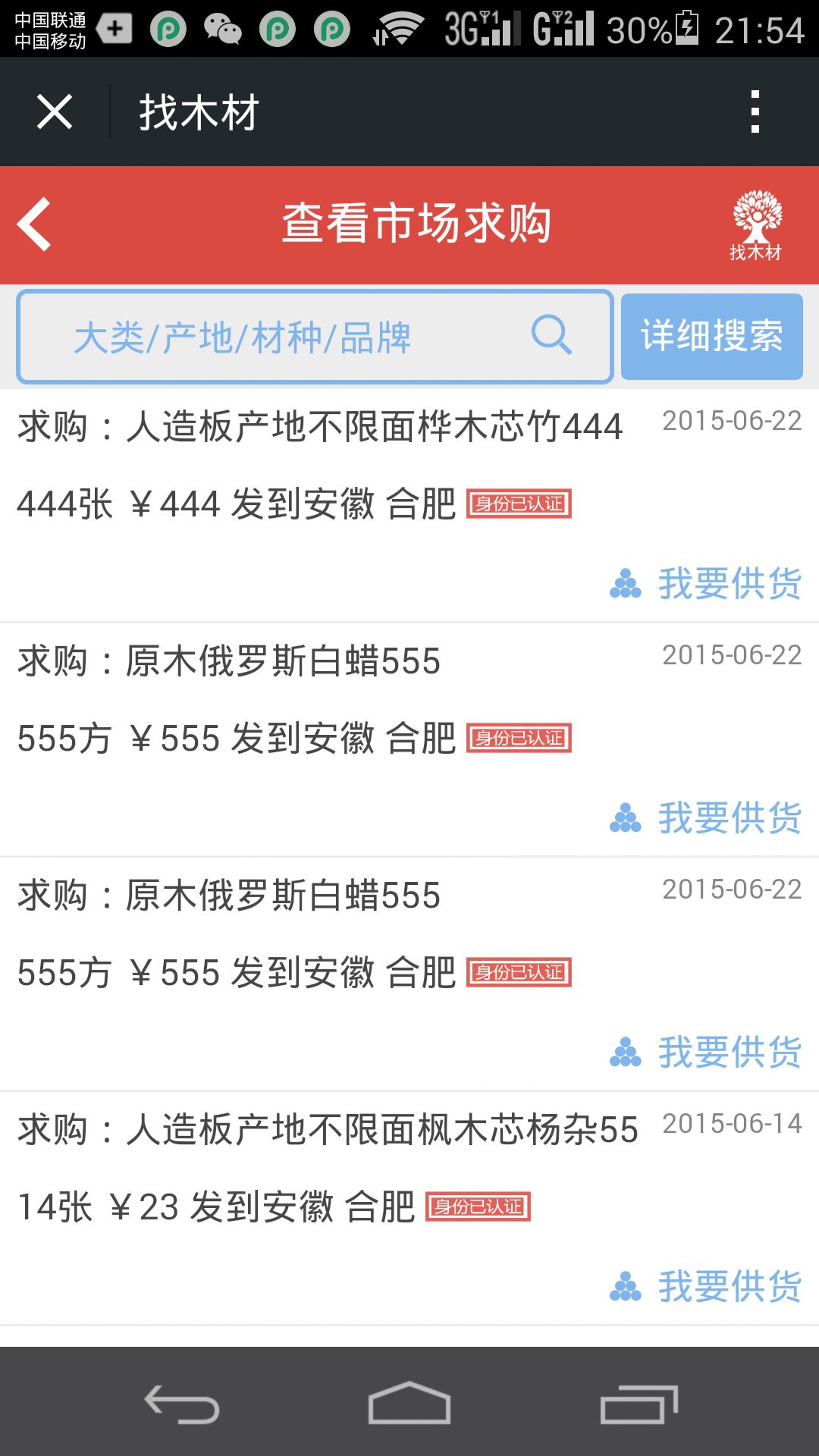This screenshot has height=1456, width=819.
Task: Tap 我要供货 for the 桦木芯竹444 request
Action: 706,583
